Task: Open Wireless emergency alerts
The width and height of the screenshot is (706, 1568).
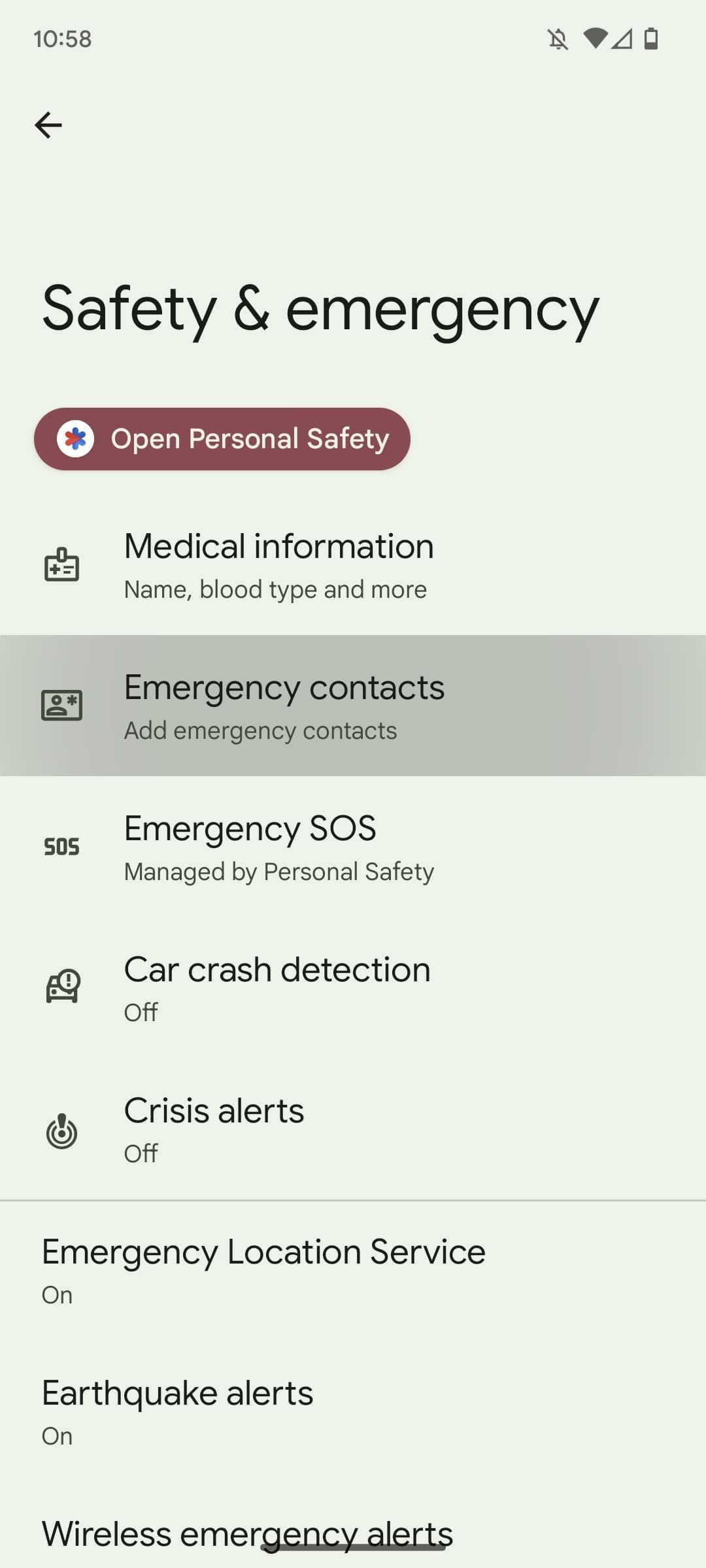Action: point(248,1534)
